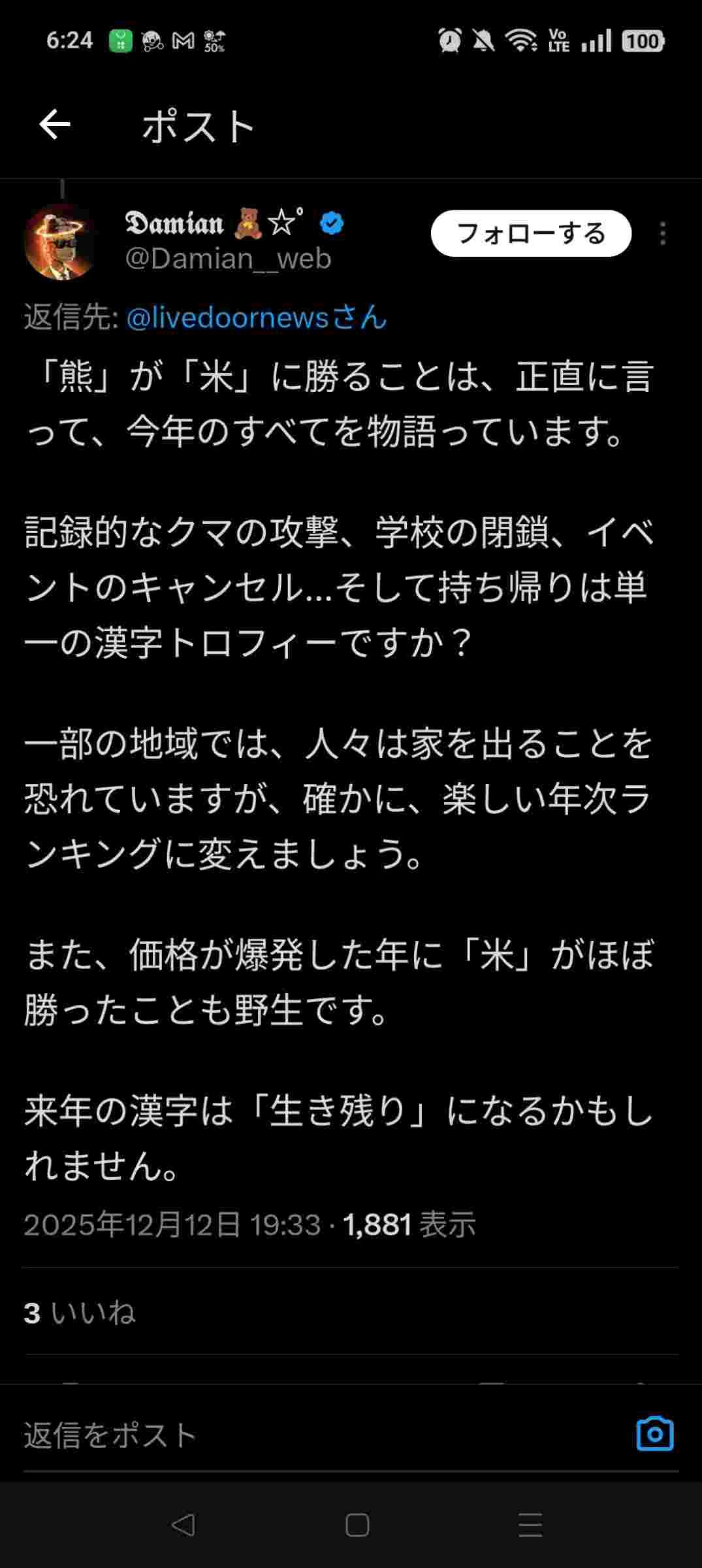
Task: View who liked via 3 いいね
Action: coord(80,1313)
